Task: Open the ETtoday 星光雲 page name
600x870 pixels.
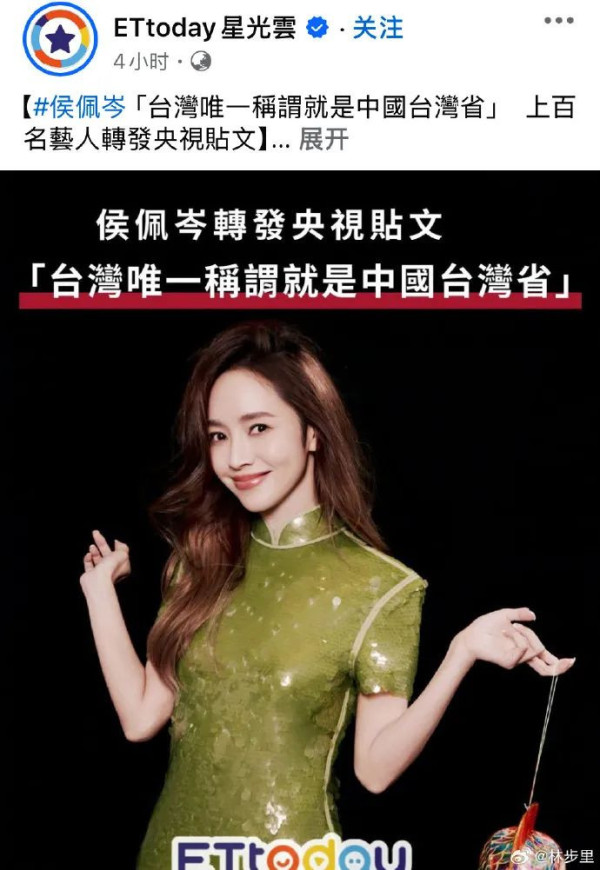Action: click(205, 28)
